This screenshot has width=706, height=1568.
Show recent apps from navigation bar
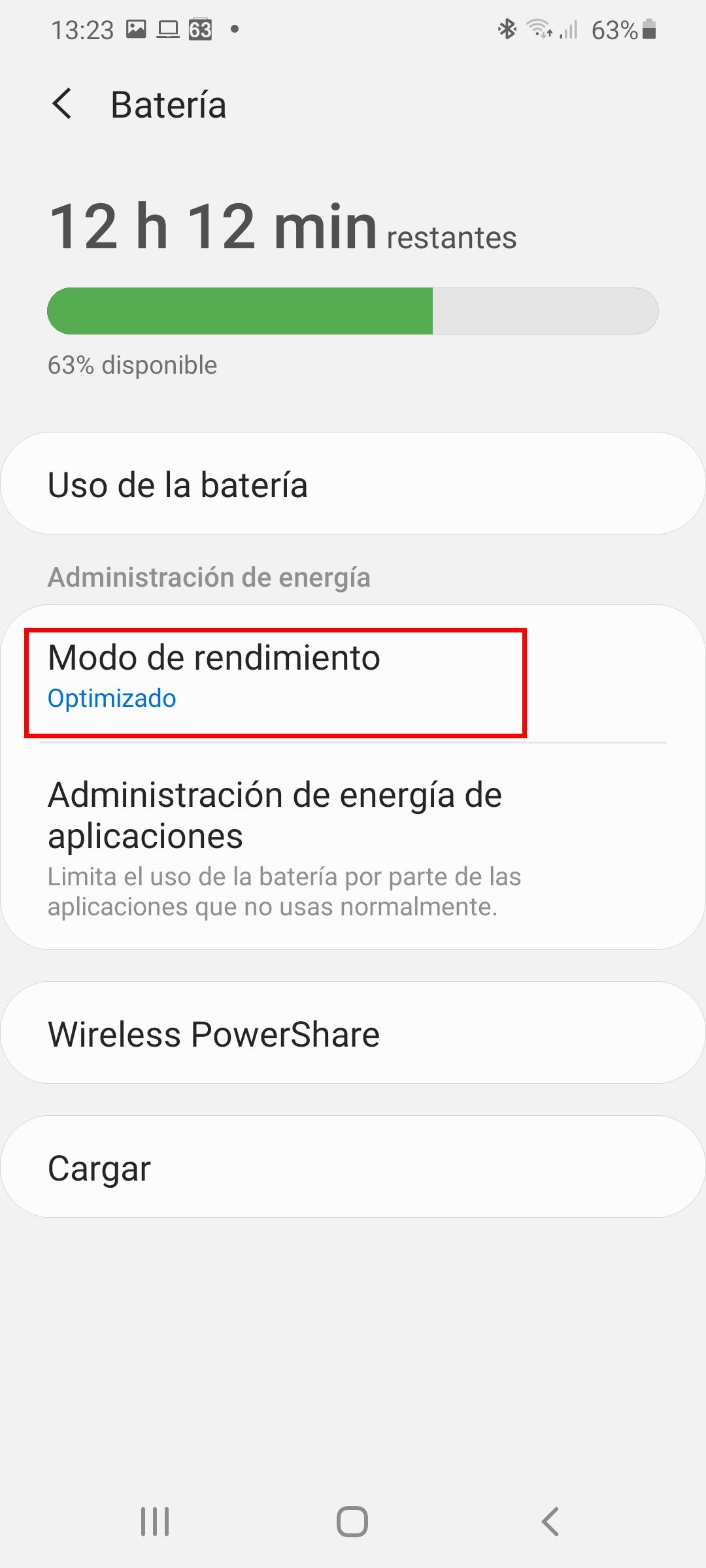(x=155, y=1522)
